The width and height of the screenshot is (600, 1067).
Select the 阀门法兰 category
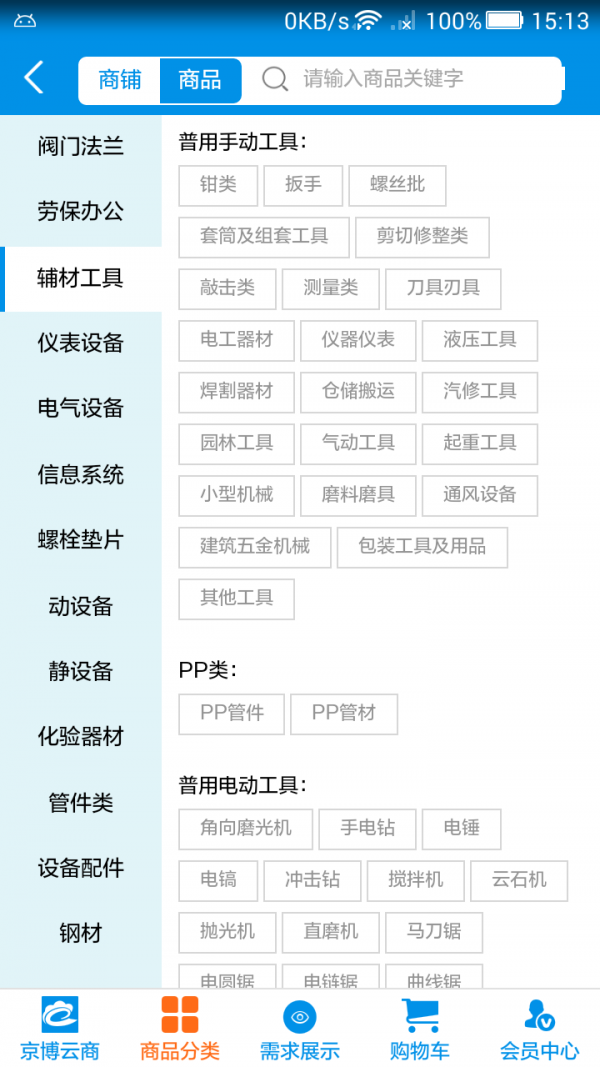81,147
